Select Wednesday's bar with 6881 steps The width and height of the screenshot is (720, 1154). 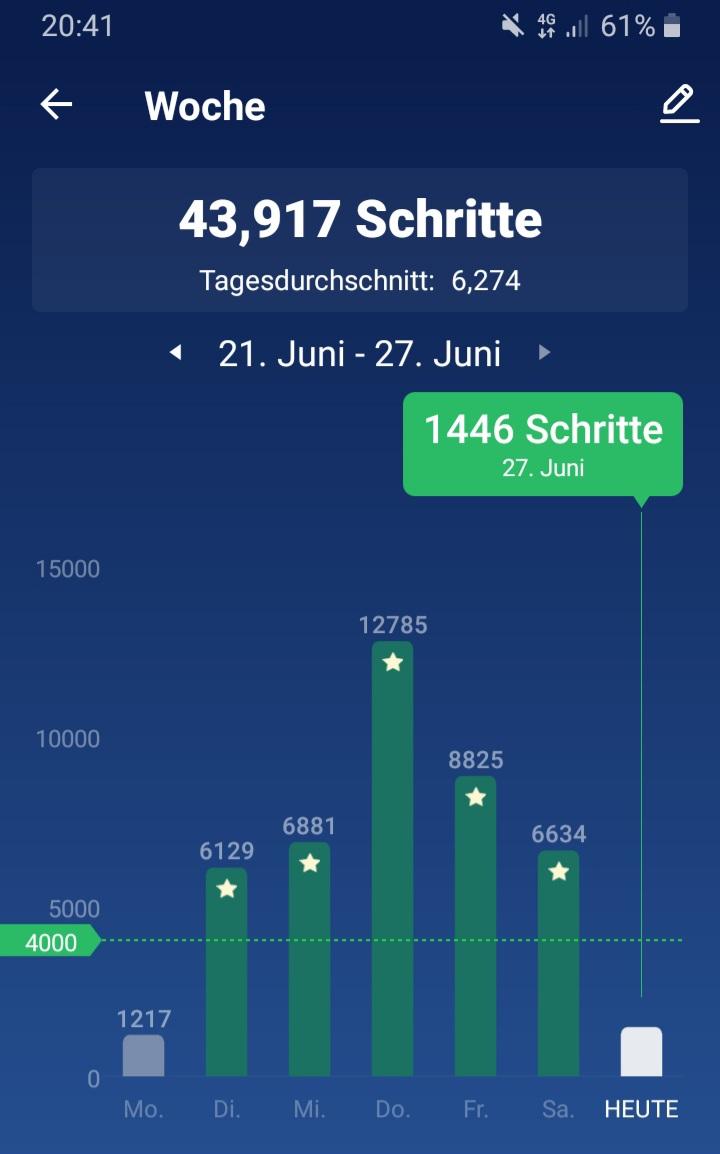pos(310,958)
